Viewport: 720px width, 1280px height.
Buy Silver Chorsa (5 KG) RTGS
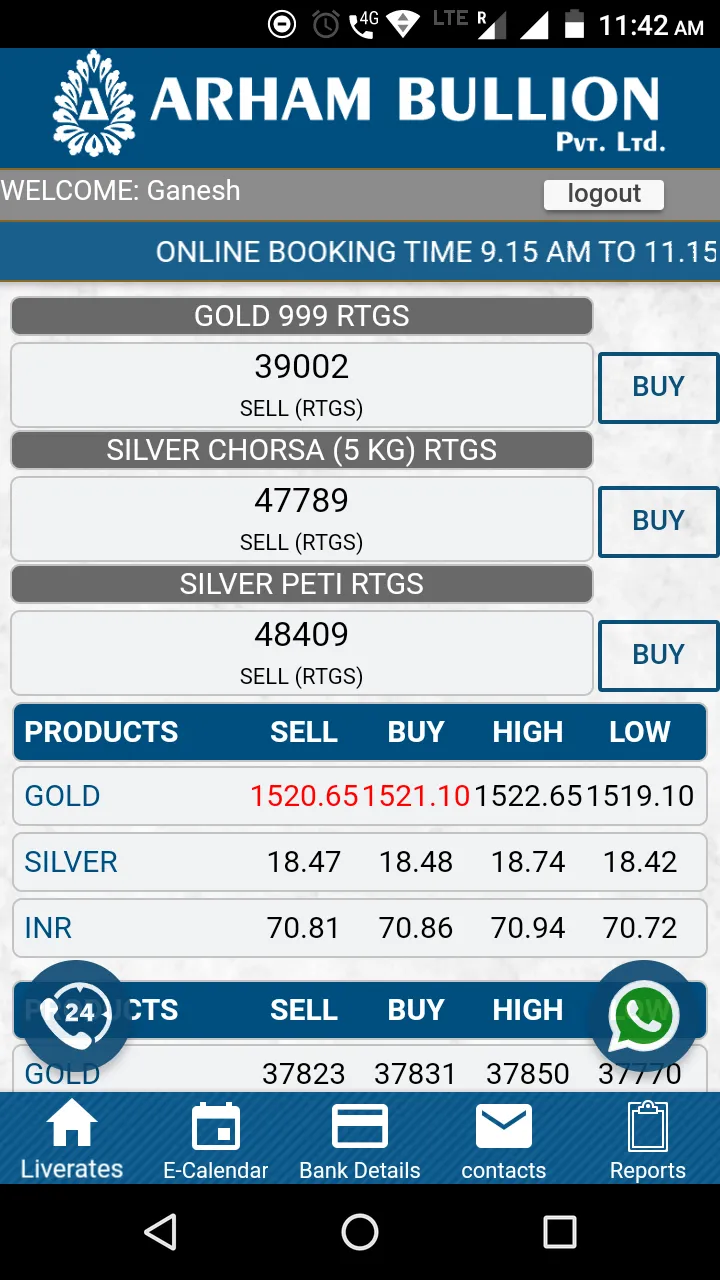click(658, 521)
